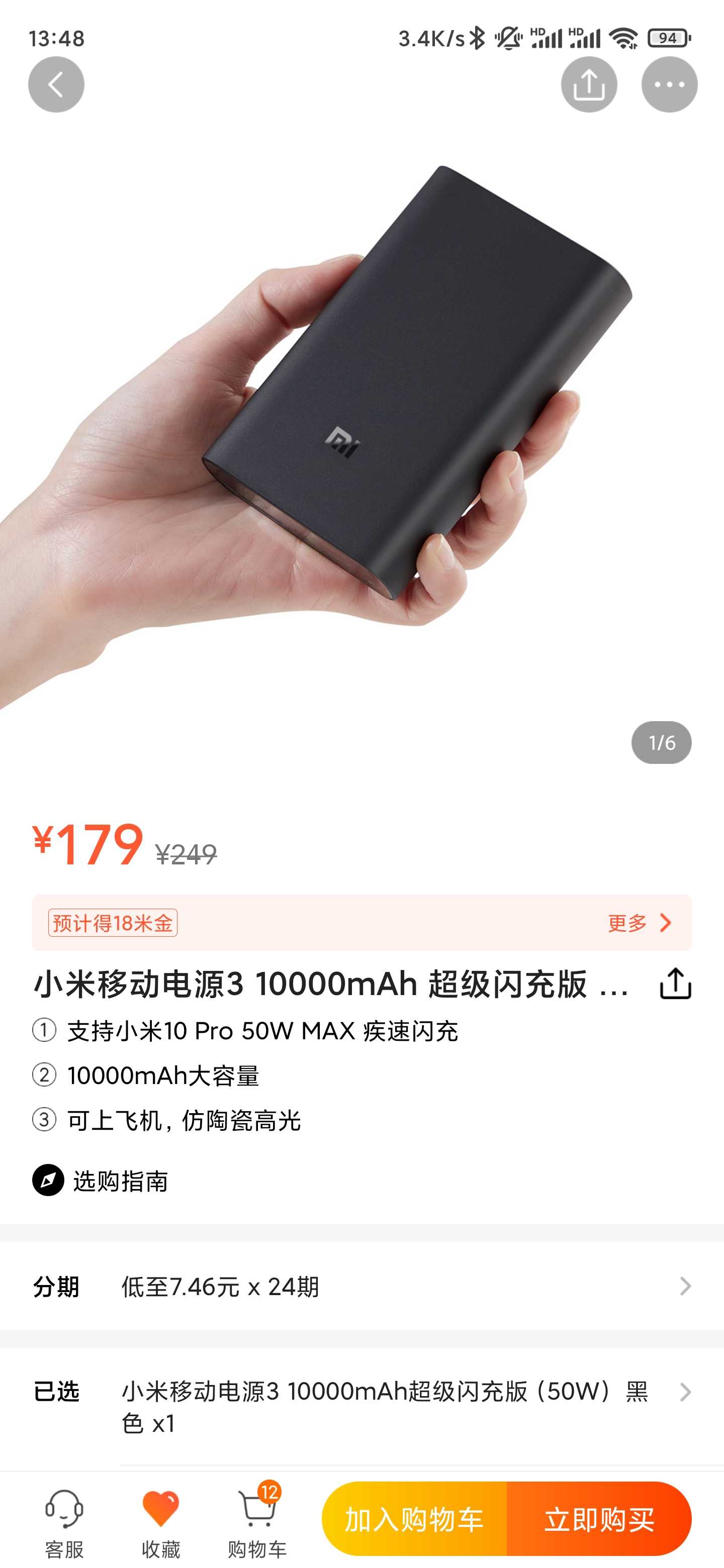Viewport: 724px width, 1568px height.
Task: Share this product from the top bar
Action: coord(588,84)
